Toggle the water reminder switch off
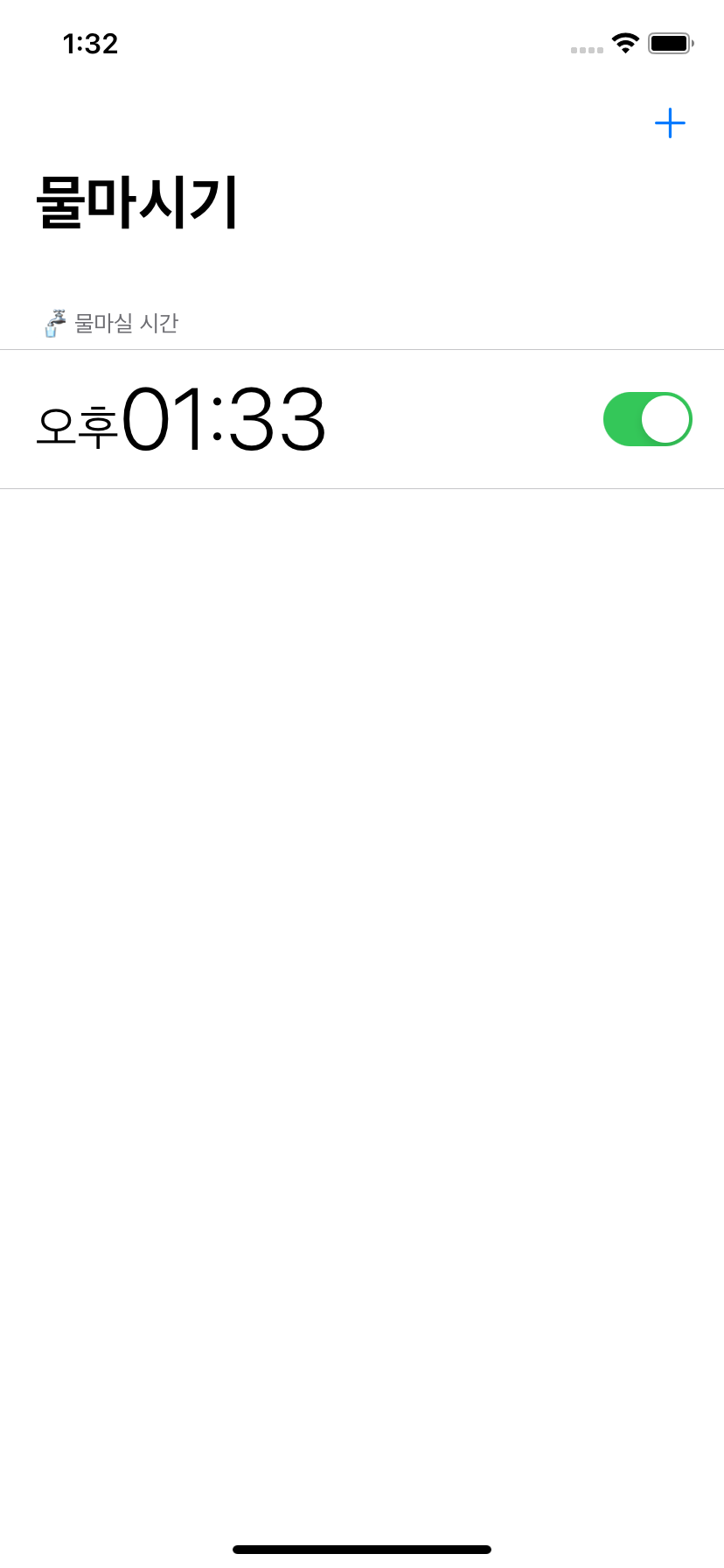724x1568 pixels. (647, 419)
